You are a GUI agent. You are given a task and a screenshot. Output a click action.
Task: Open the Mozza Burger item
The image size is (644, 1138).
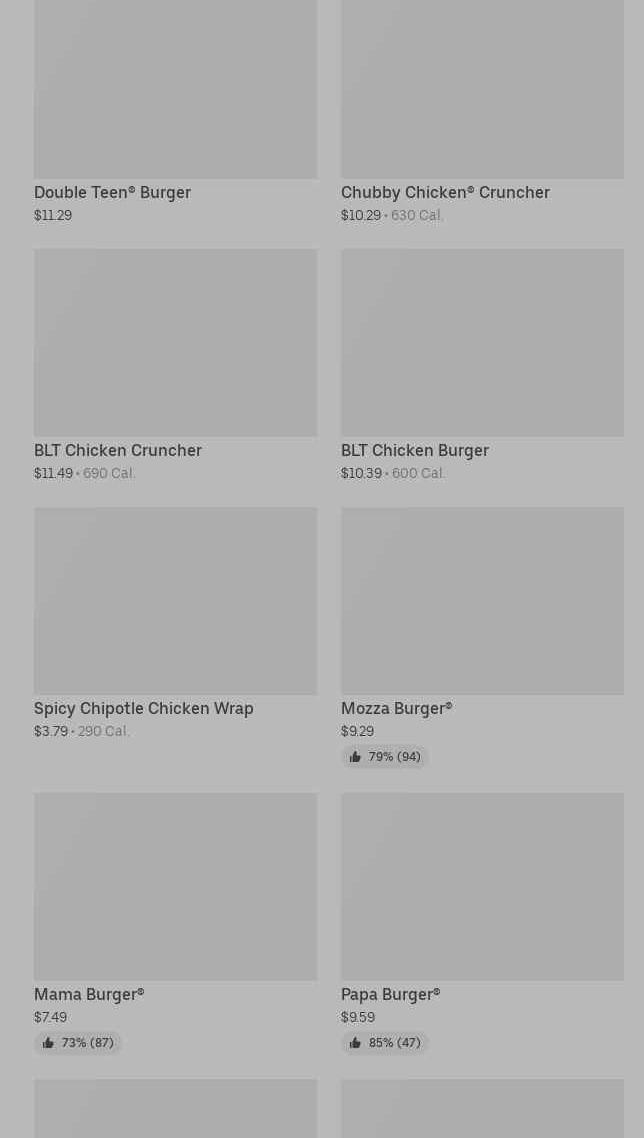pos(482,637)
